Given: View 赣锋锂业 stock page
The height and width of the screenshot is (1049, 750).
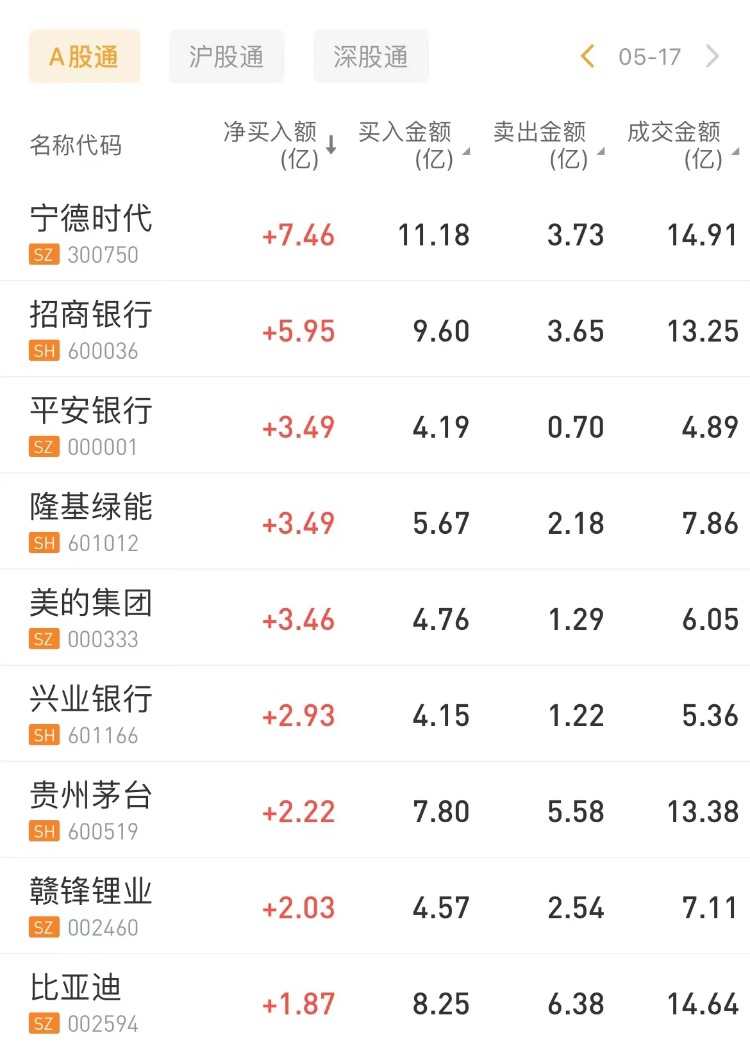Looking at the screenshot, I should [91, 905].
